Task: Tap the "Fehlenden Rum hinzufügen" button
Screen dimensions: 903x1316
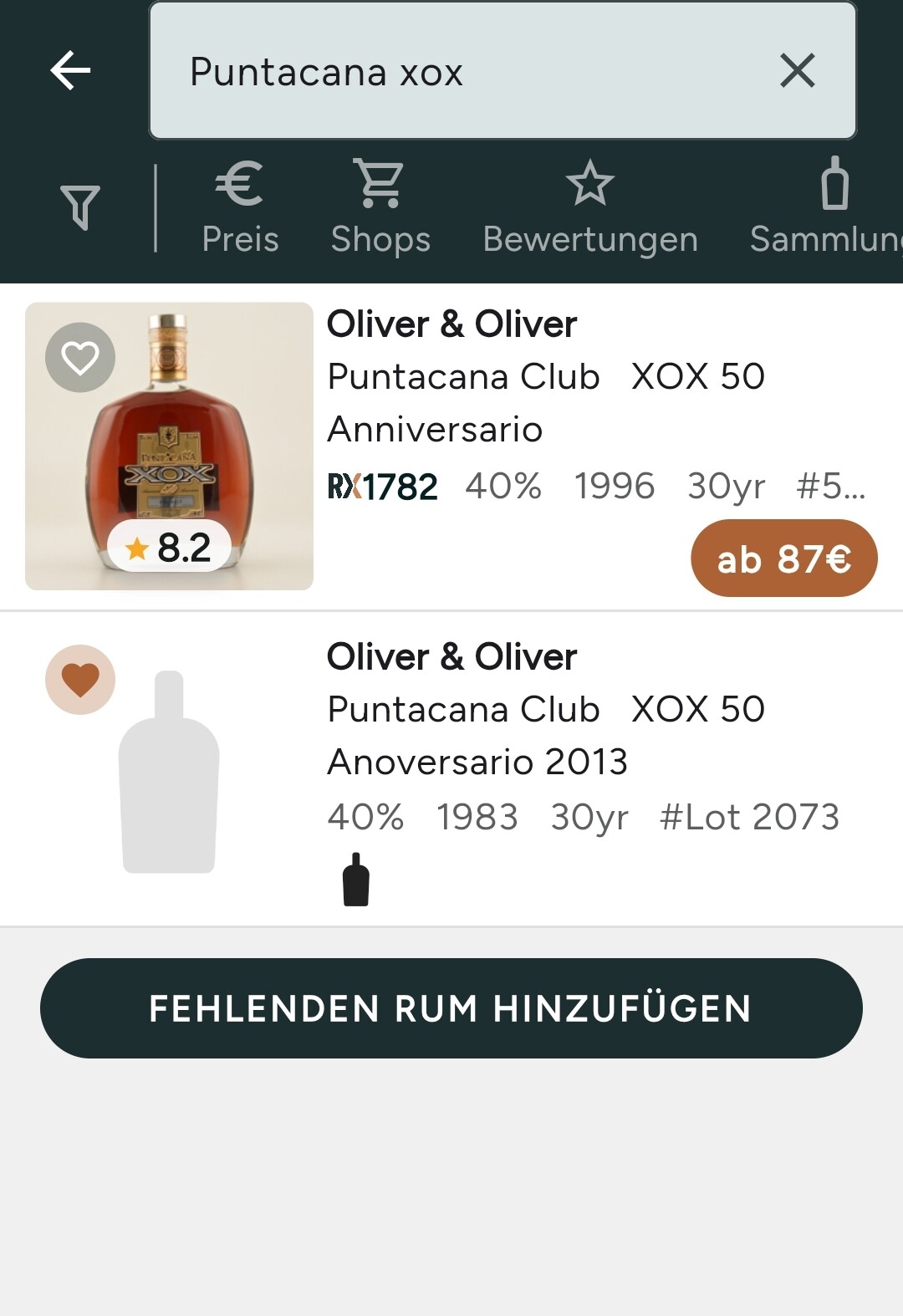Action: click(x=451, y=1008)
